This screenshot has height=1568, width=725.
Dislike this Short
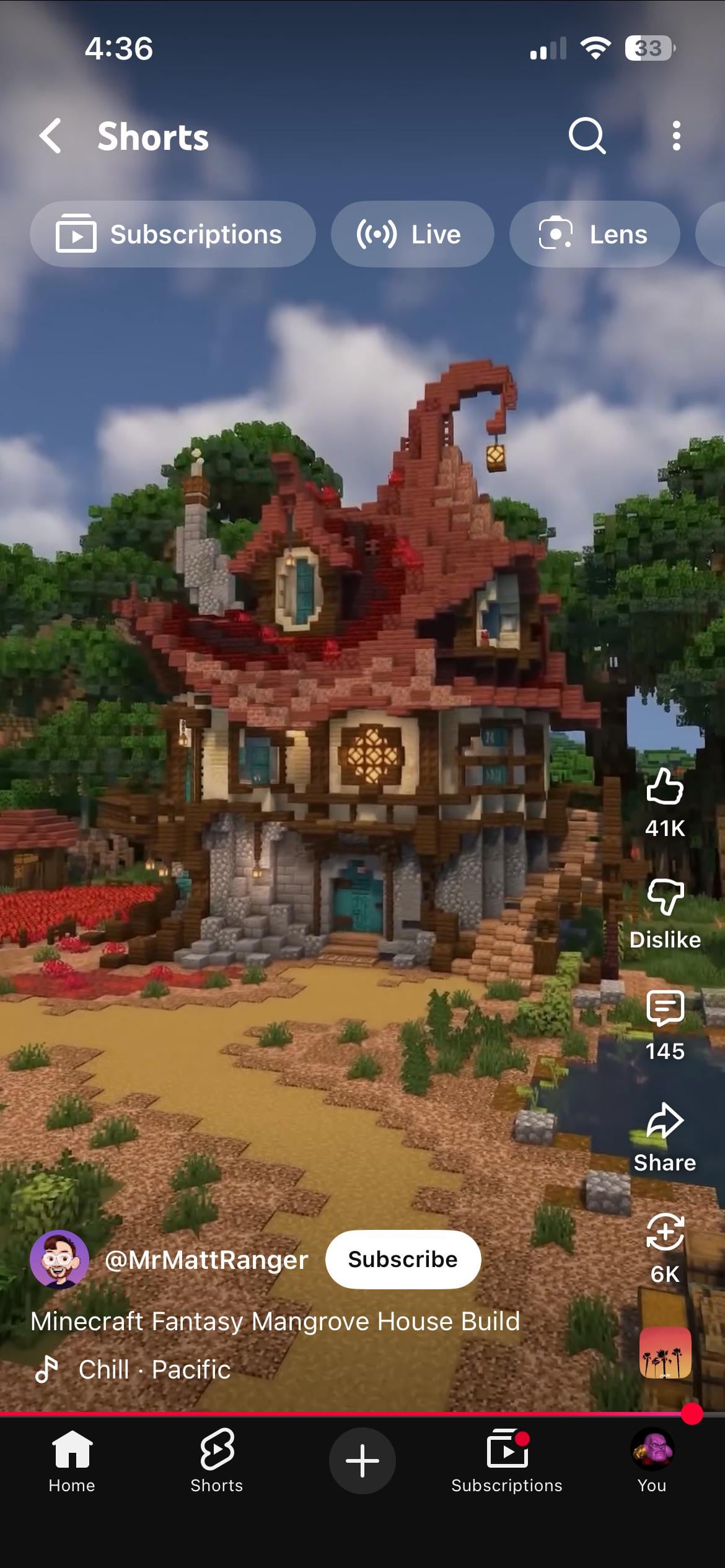(665, 898)
